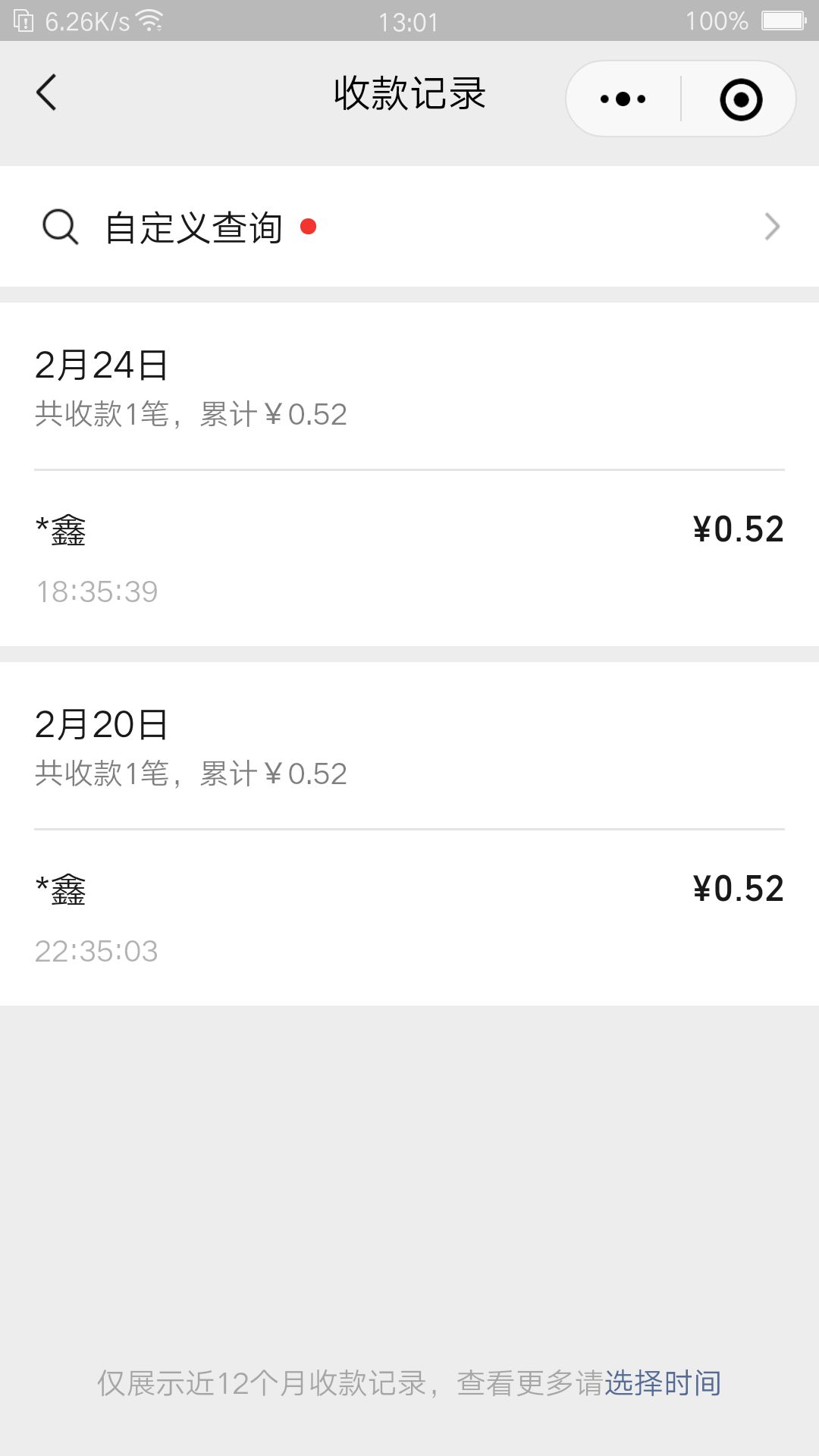Go back from 收款记录 page
Viewport: 819px width, 1456px height.
pyautogui.click(x=47, y=93)
